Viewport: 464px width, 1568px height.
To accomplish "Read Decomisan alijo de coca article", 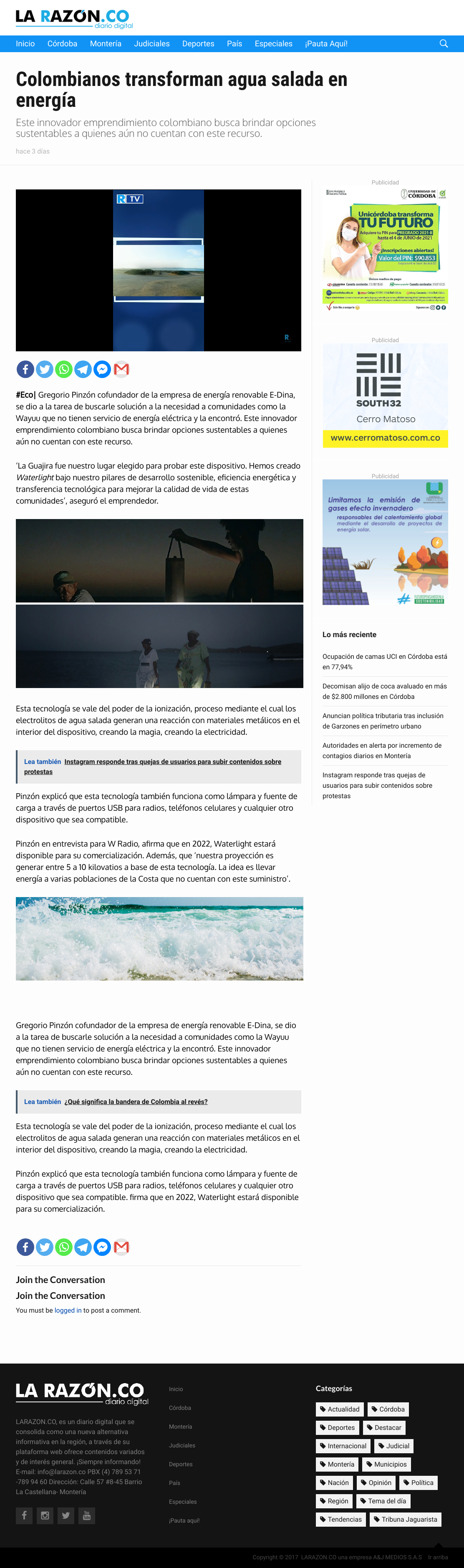I will pos(385,691).
